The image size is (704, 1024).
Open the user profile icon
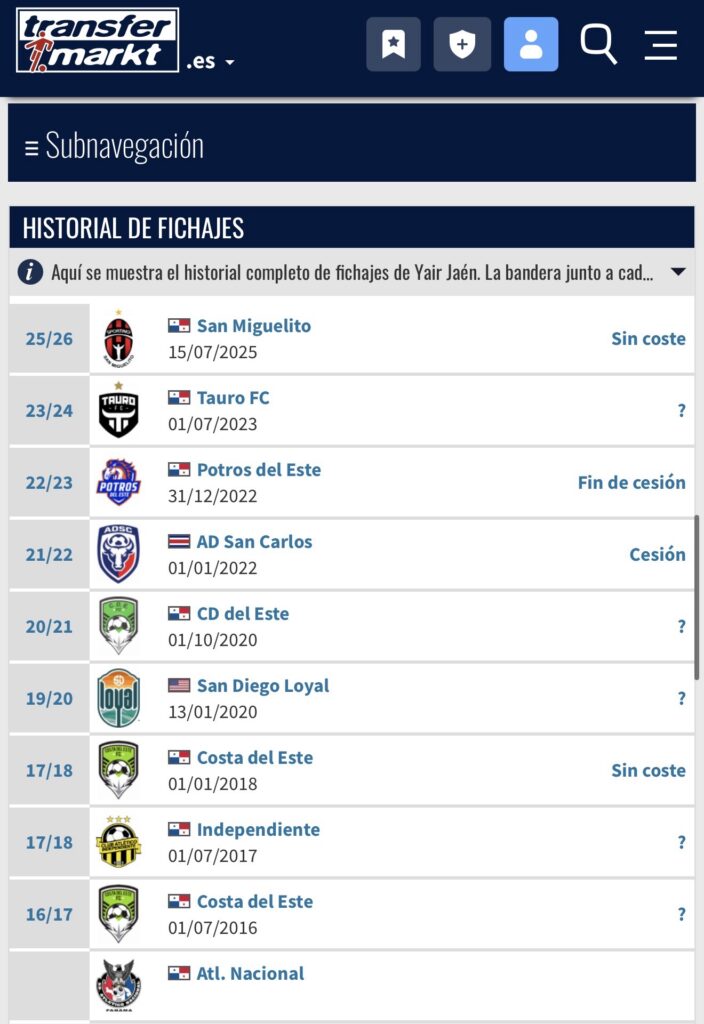[x=530, y=44]
